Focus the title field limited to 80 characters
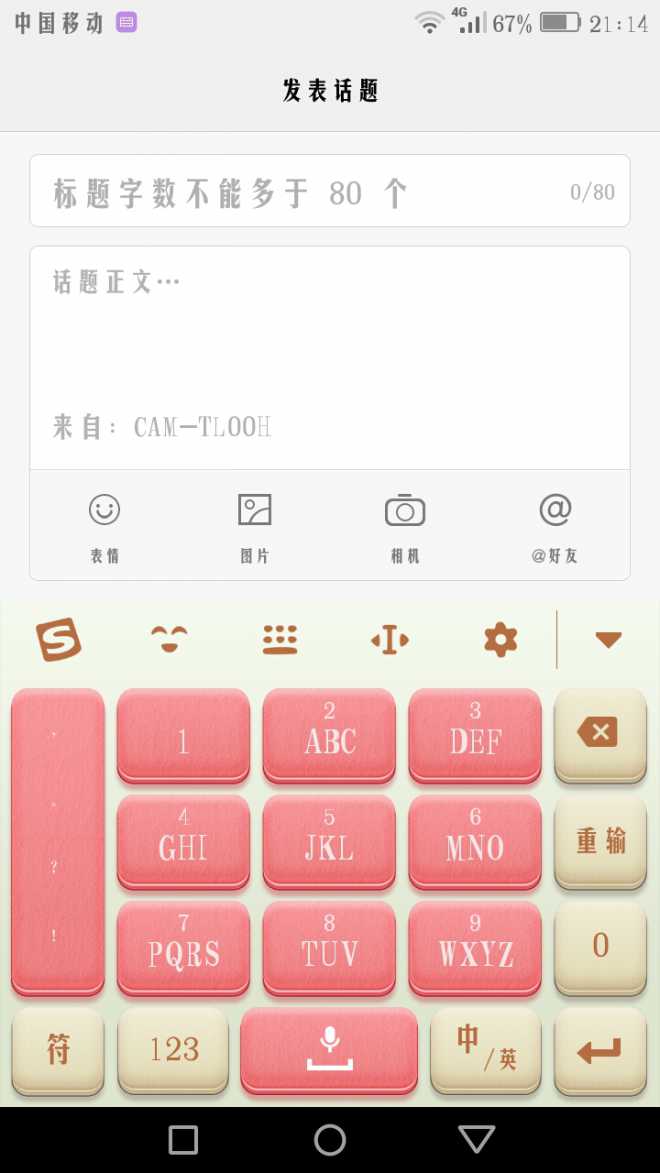 pos(329,191)
